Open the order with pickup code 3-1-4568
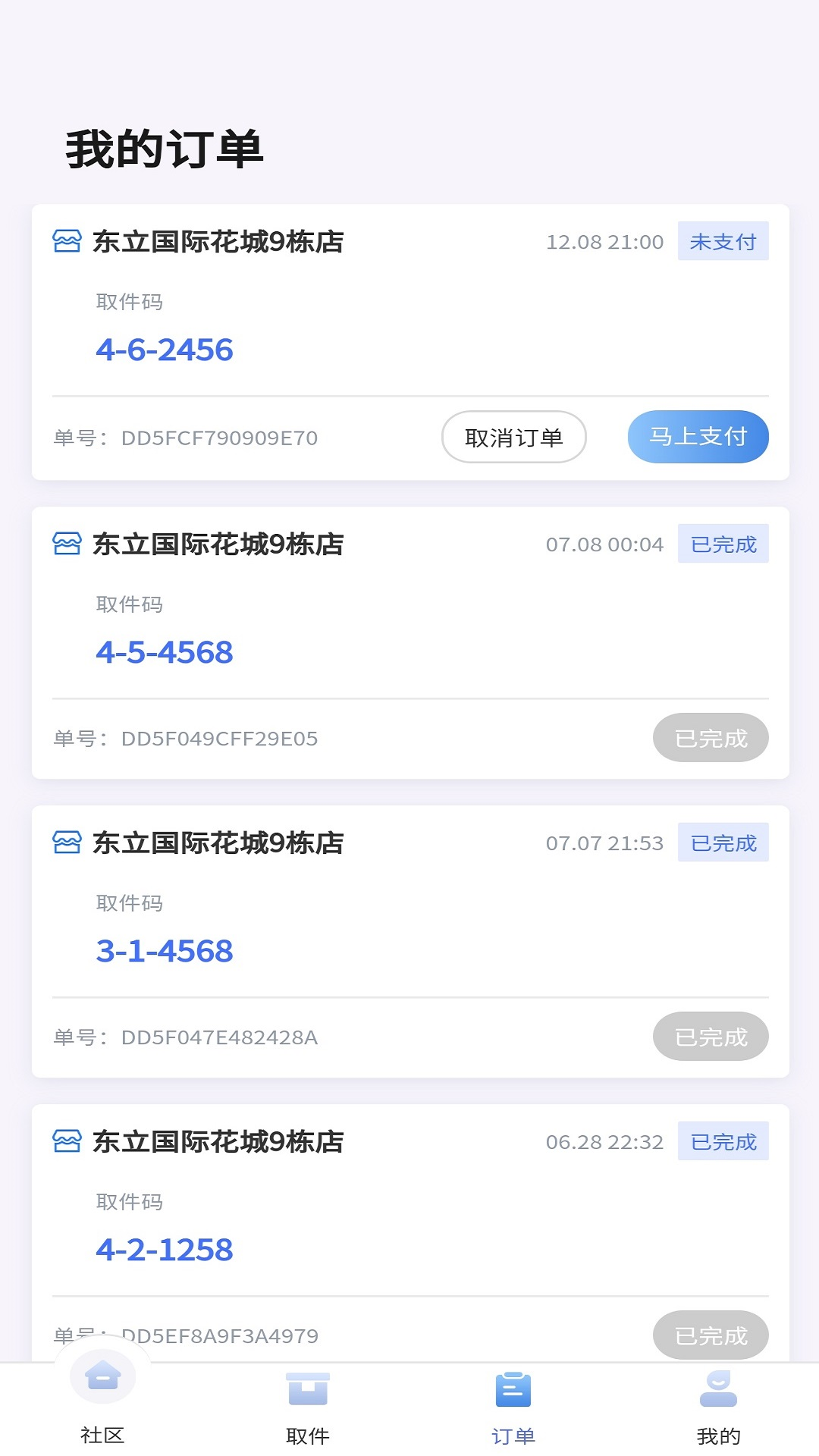 [x=410, y=941]
